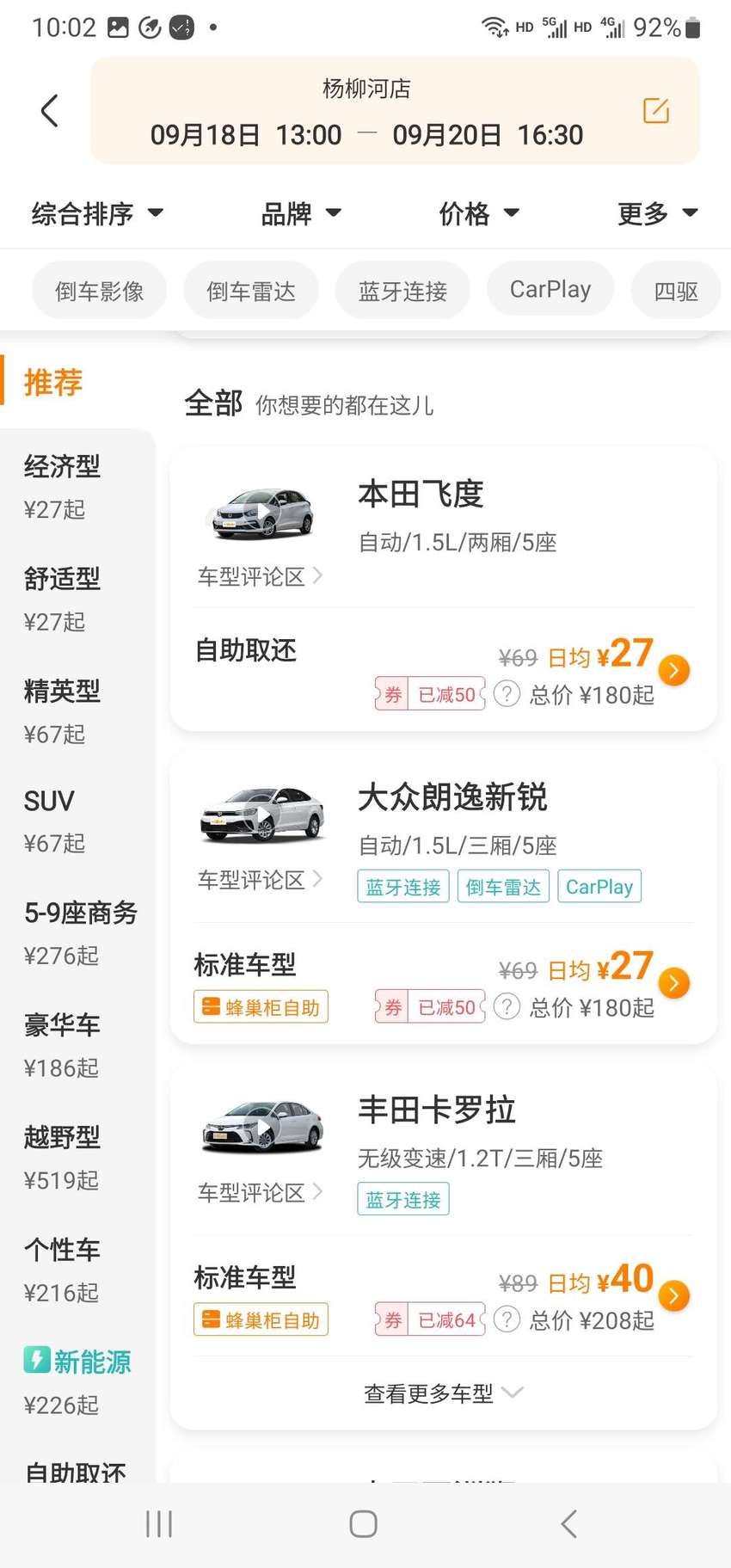The height and width of the screenshot is (1568, 731).
Task: Go back using the top-left arrow
Action: coord(50,111)
